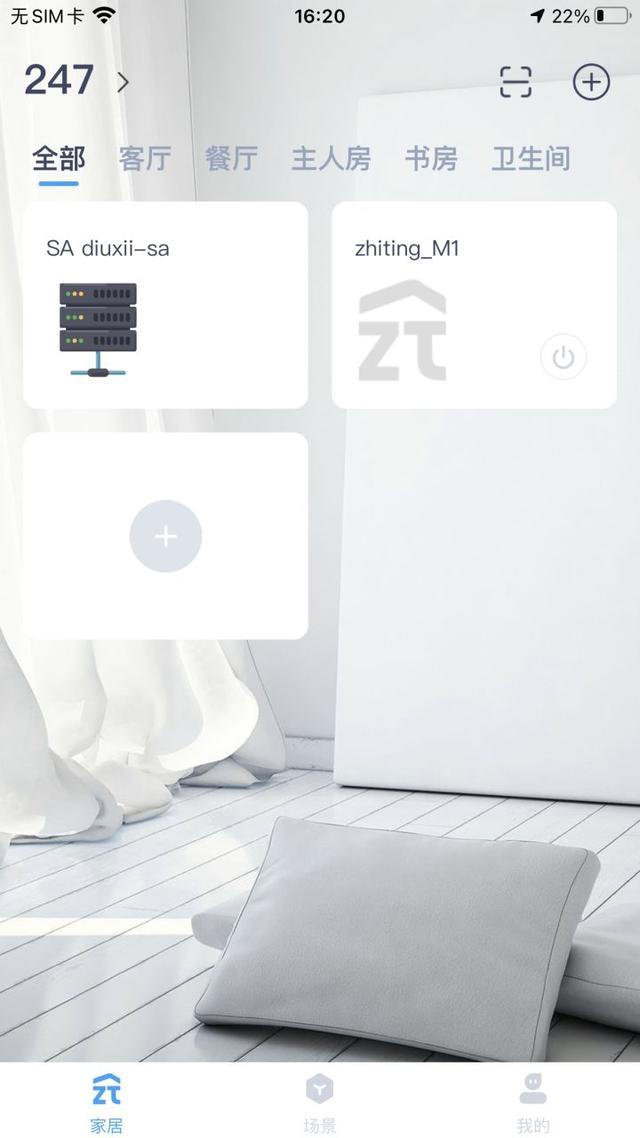Select the 全部 tab

click(x=59, y=158)
